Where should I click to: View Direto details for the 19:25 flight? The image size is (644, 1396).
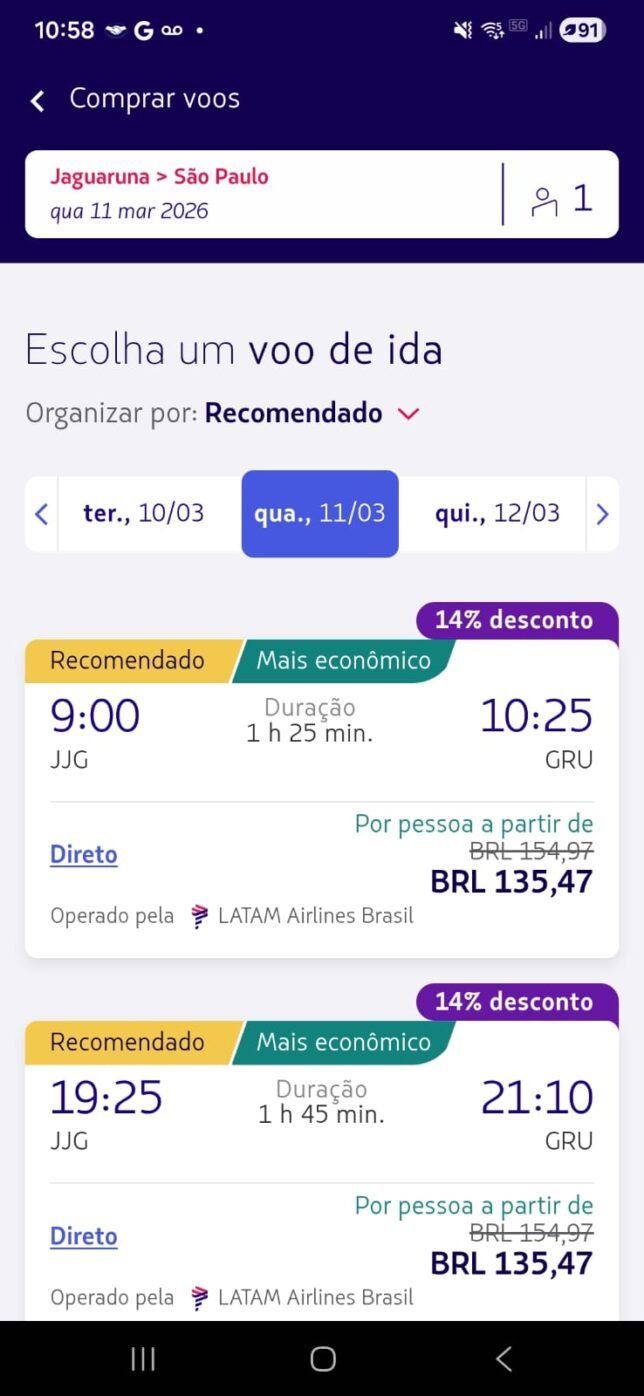click(x=84, y=1237)
